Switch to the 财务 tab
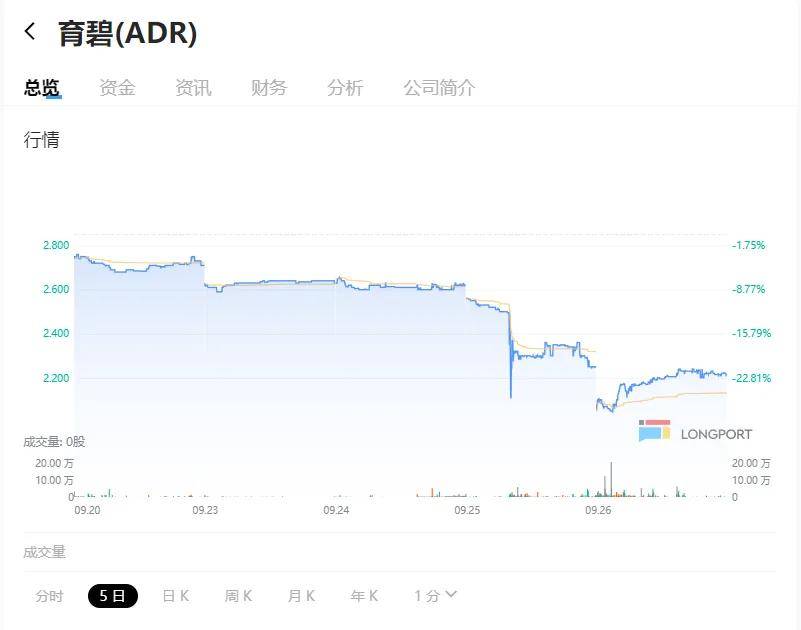 pos(268,88)
